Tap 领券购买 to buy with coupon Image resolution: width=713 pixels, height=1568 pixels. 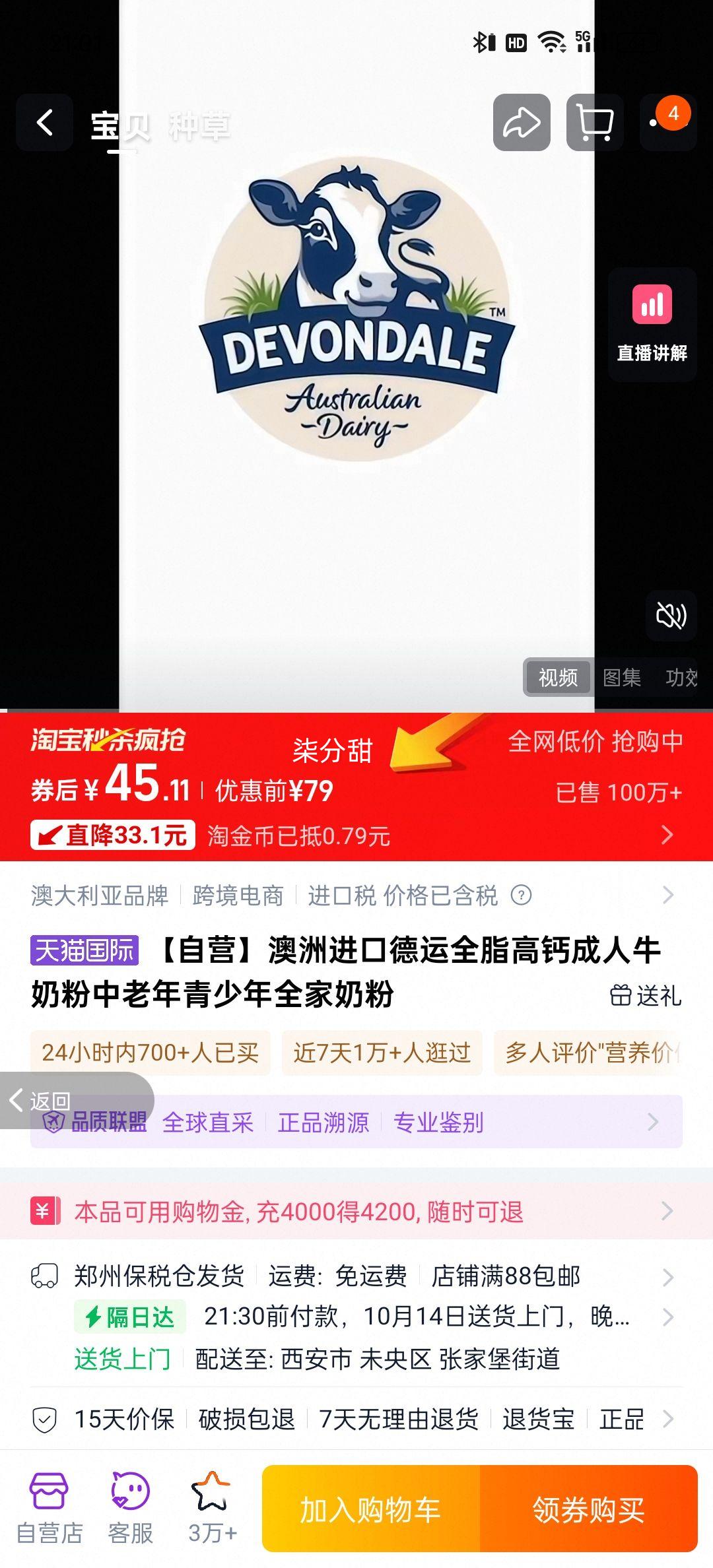pyautogui.click(x=588, y=1510)
